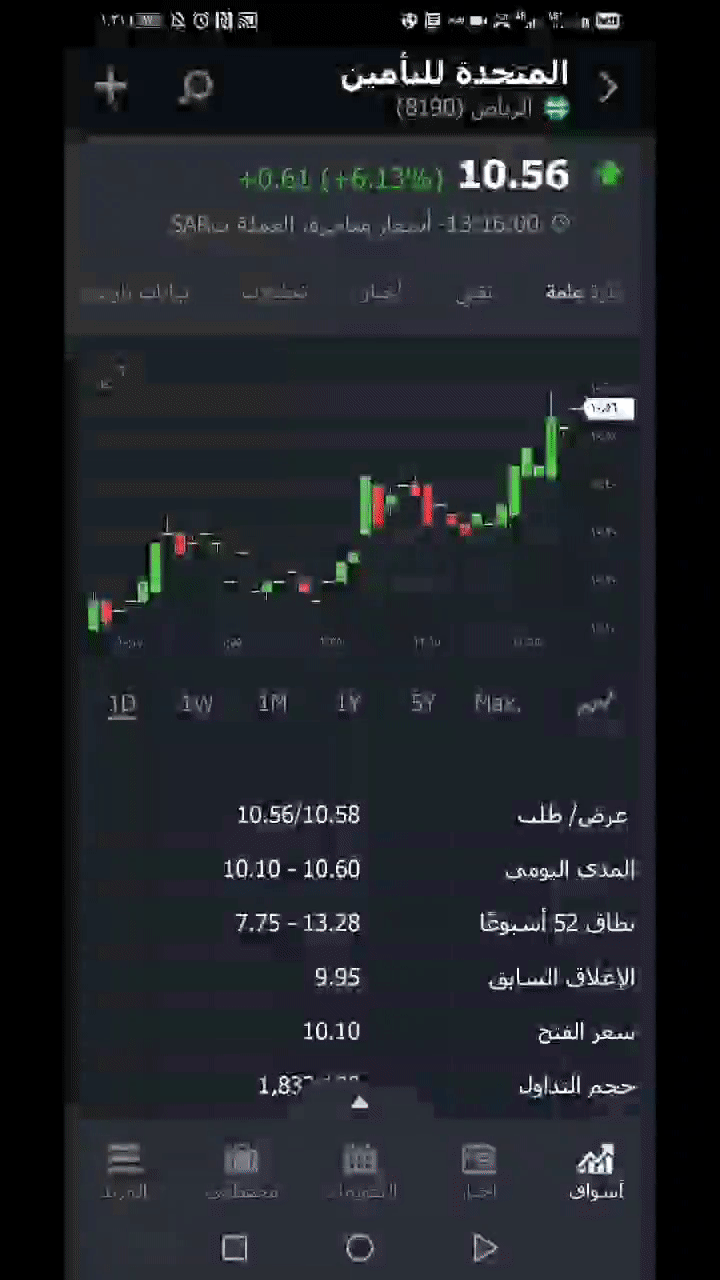The height and width of the screenshot is (1280, 720).
Task: Switch to the تقني (Technical) tab
Action: tap(475, 292)
